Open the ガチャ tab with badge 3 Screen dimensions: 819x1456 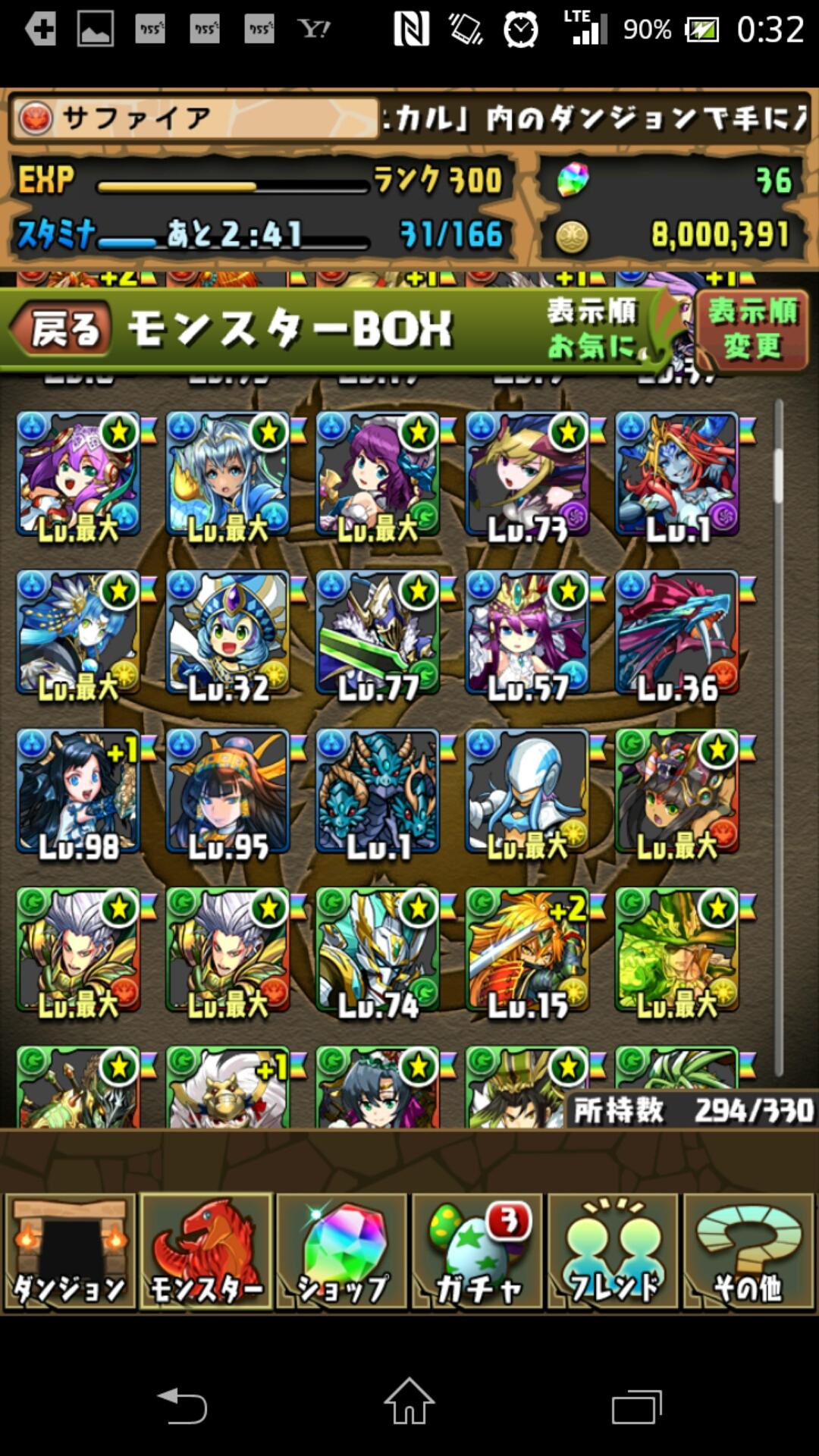coord(477,1251)
